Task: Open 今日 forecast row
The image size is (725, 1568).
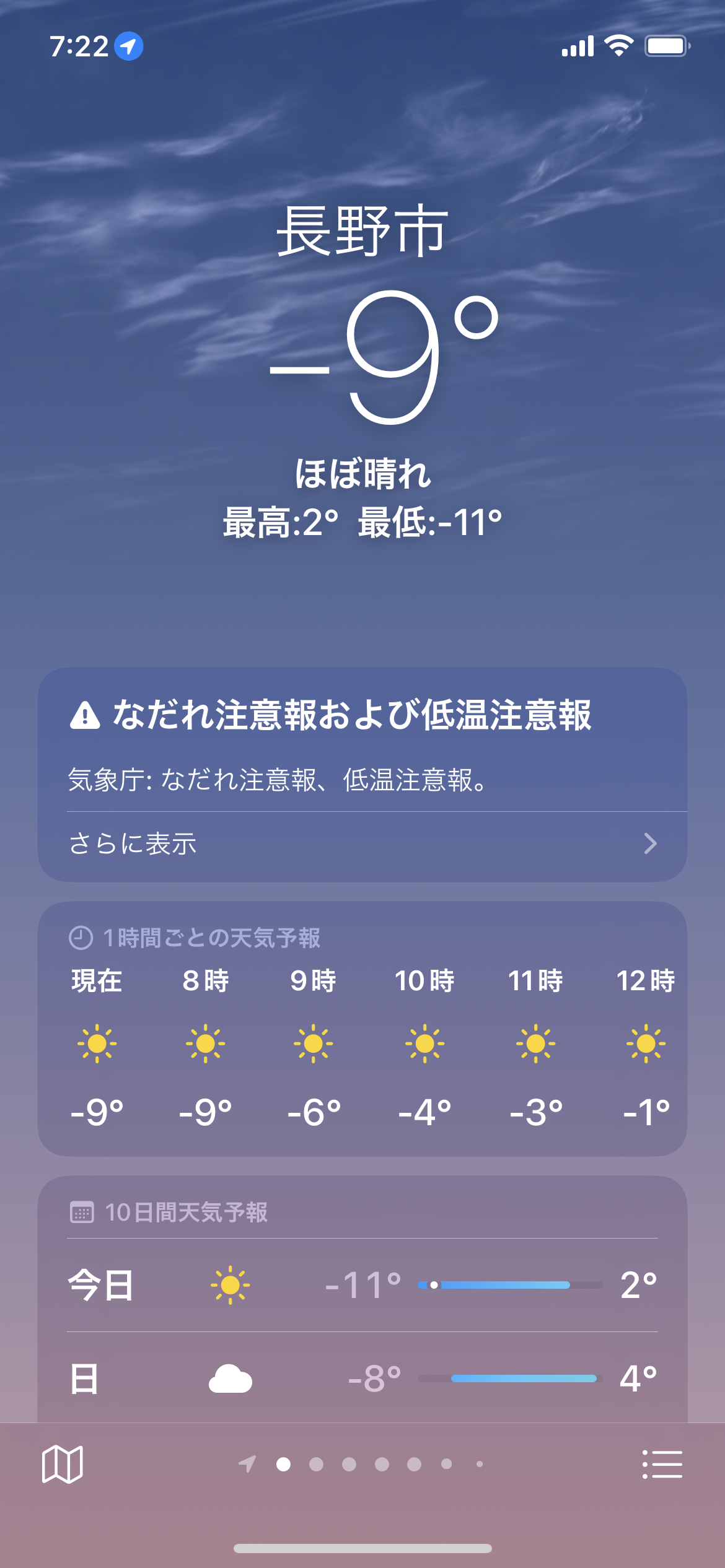Action: click(362, 1285)
